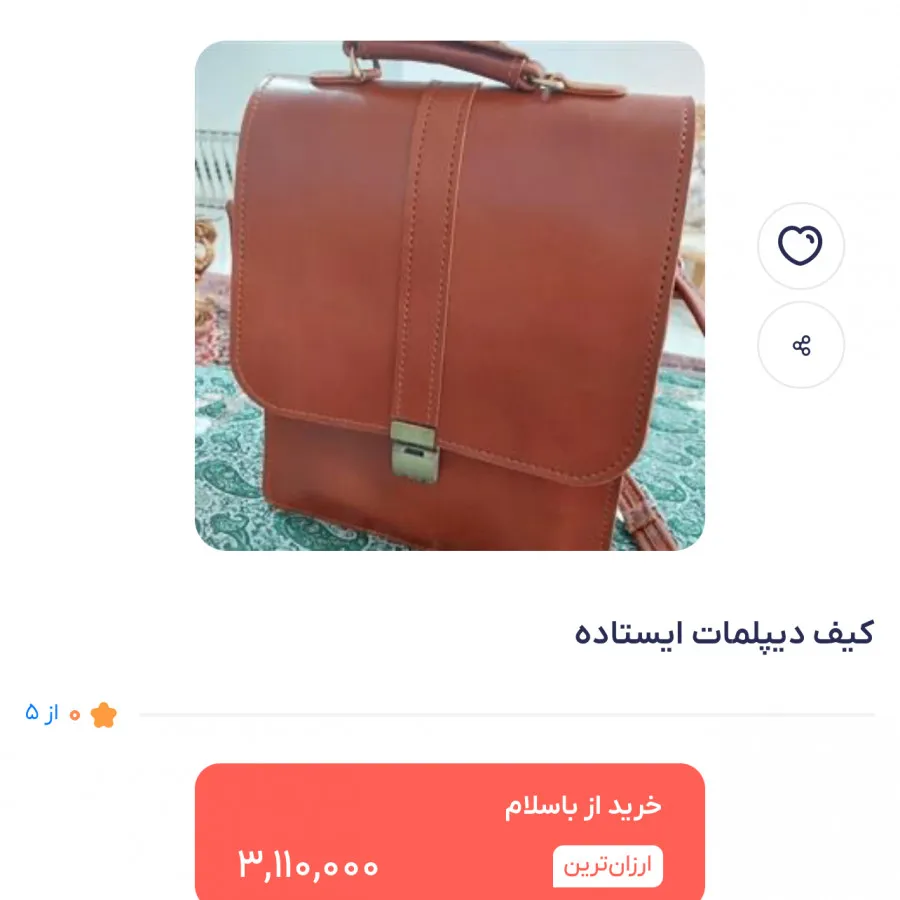Screen dimensions: 900x900
Task: Open the Basalam purchase offer card
Action: [x=449, y=832]
